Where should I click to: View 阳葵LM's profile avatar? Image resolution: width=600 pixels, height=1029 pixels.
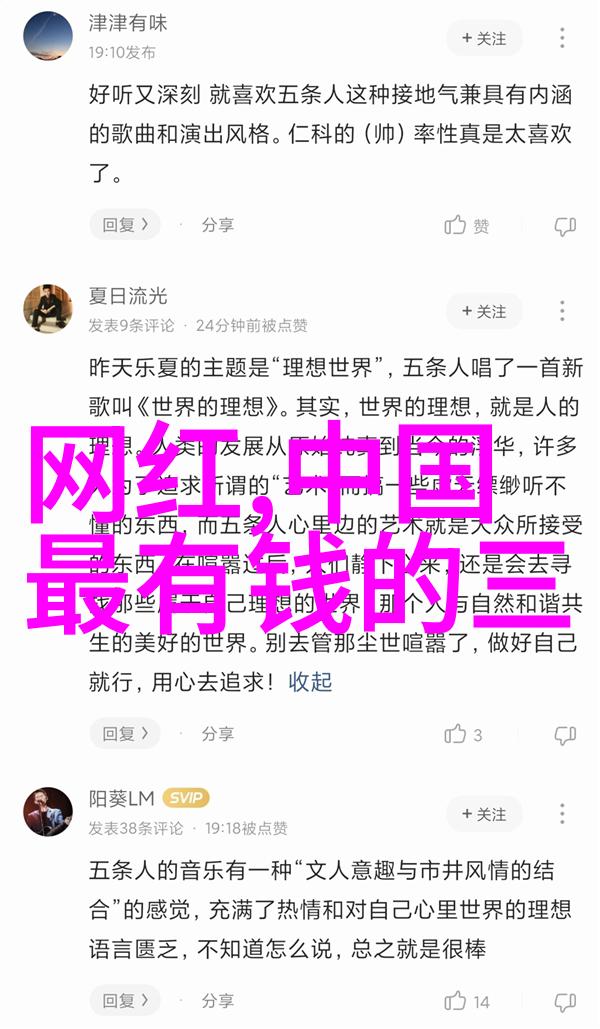click(x=48, y=811)
